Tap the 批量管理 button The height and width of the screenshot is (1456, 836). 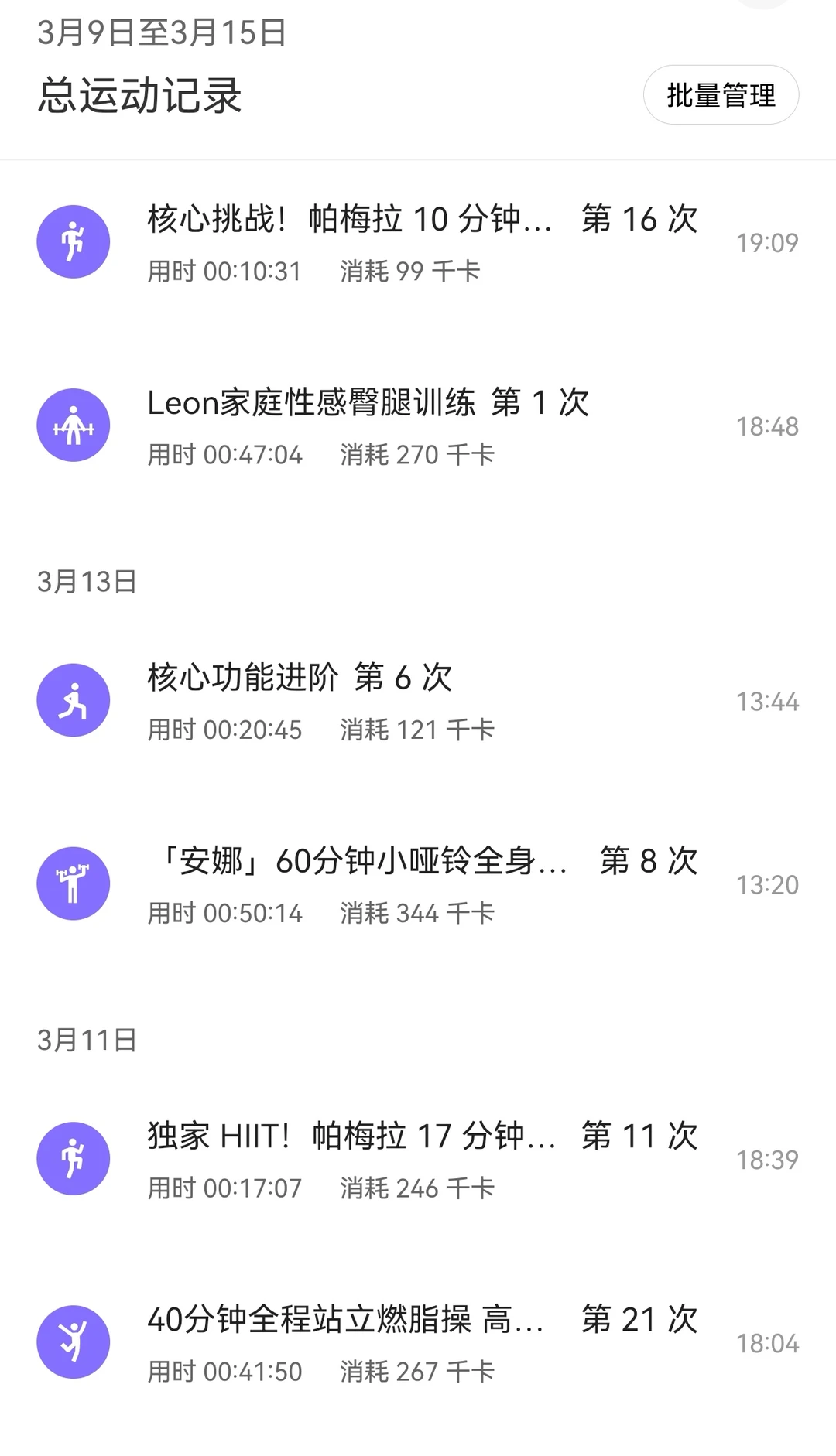tap(721, 95)
